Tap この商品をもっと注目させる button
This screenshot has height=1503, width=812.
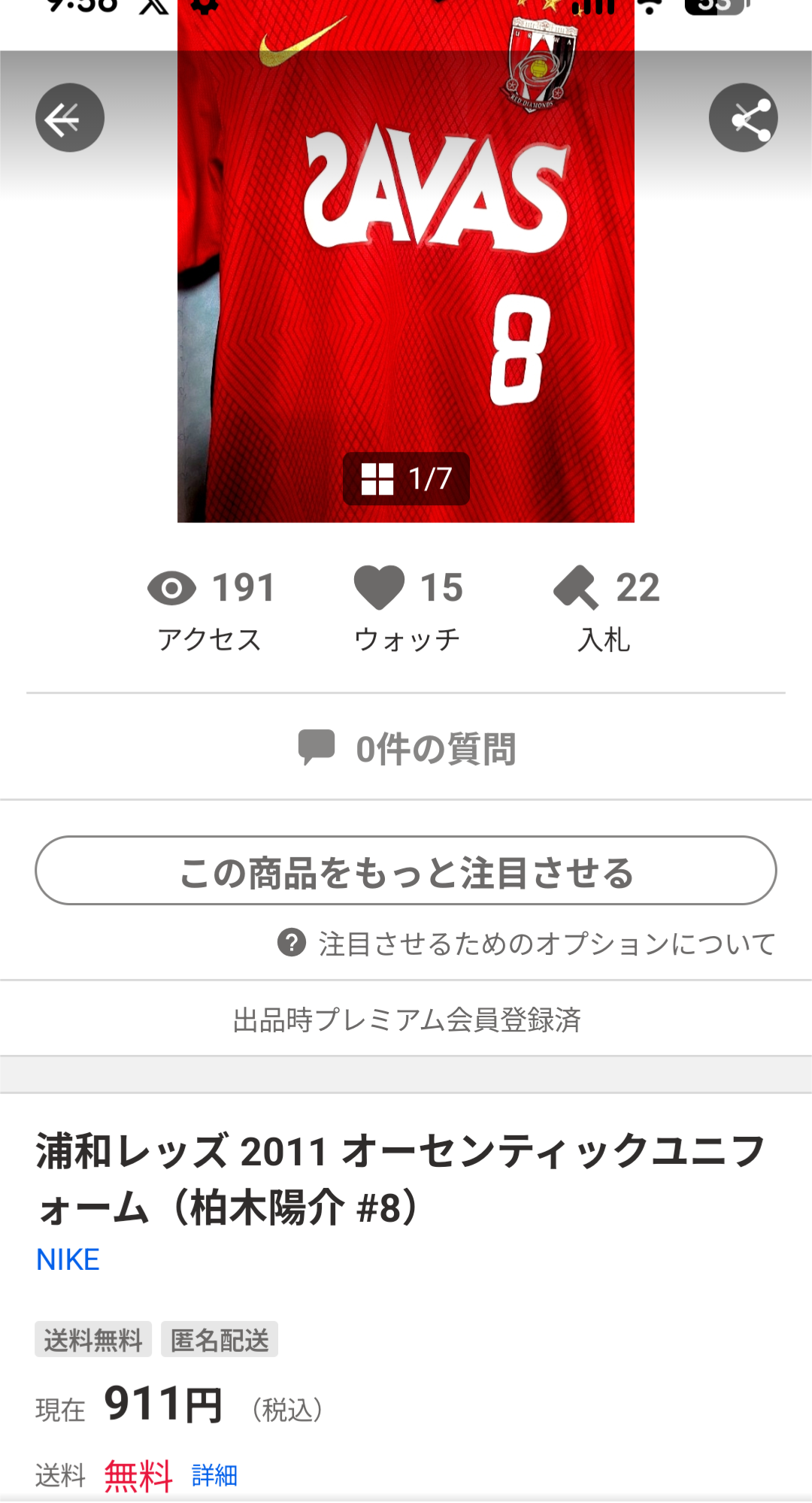[x=406, y=871]
